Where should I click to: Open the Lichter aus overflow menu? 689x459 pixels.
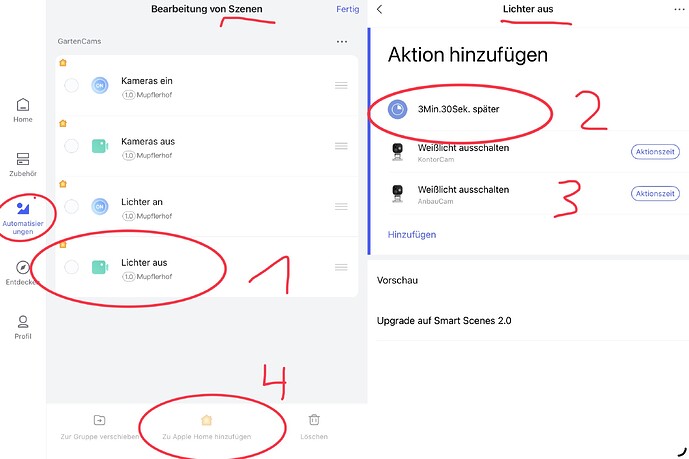pyautogui.click(x=680, y=9)
